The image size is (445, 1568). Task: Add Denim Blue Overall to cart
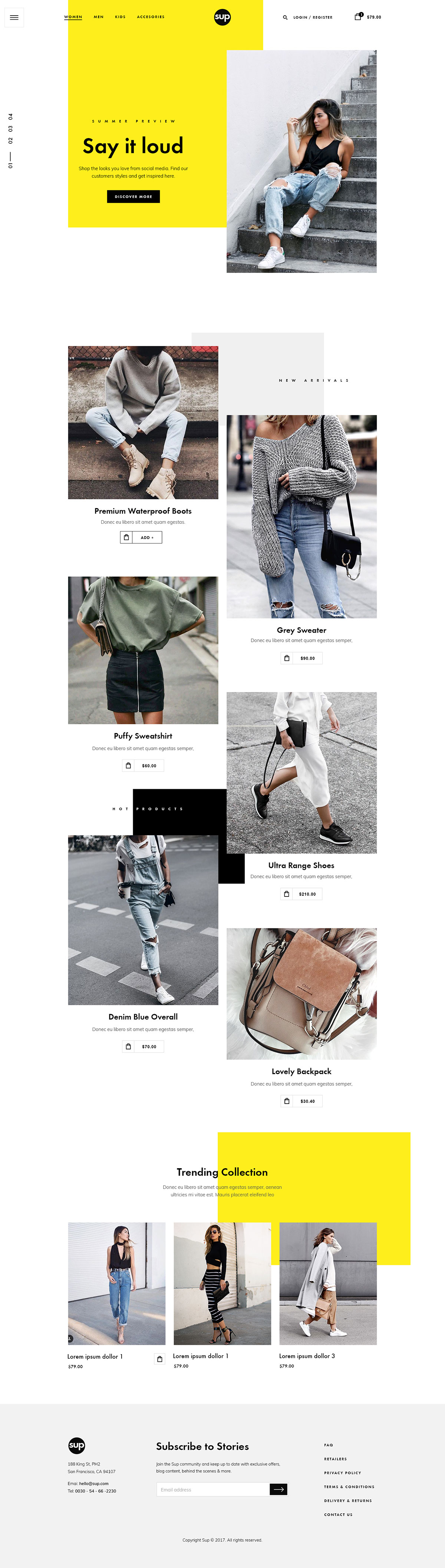pyautogui.click(x=143, y=1047)
